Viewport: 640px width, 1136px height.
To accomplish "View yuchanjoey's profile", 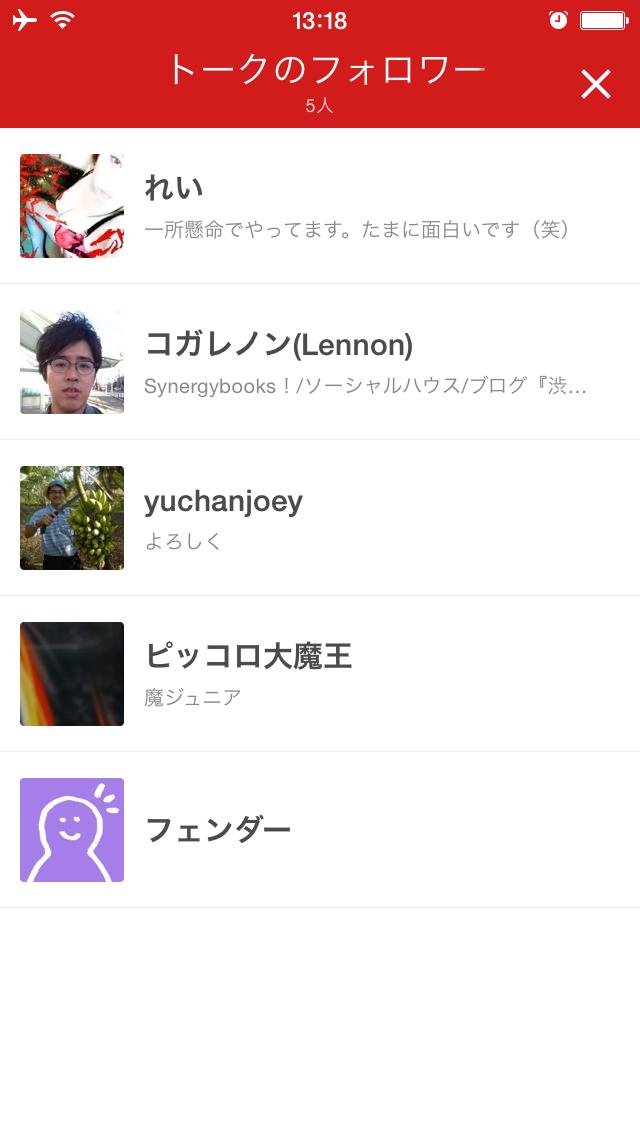I will tap(320, 518).
